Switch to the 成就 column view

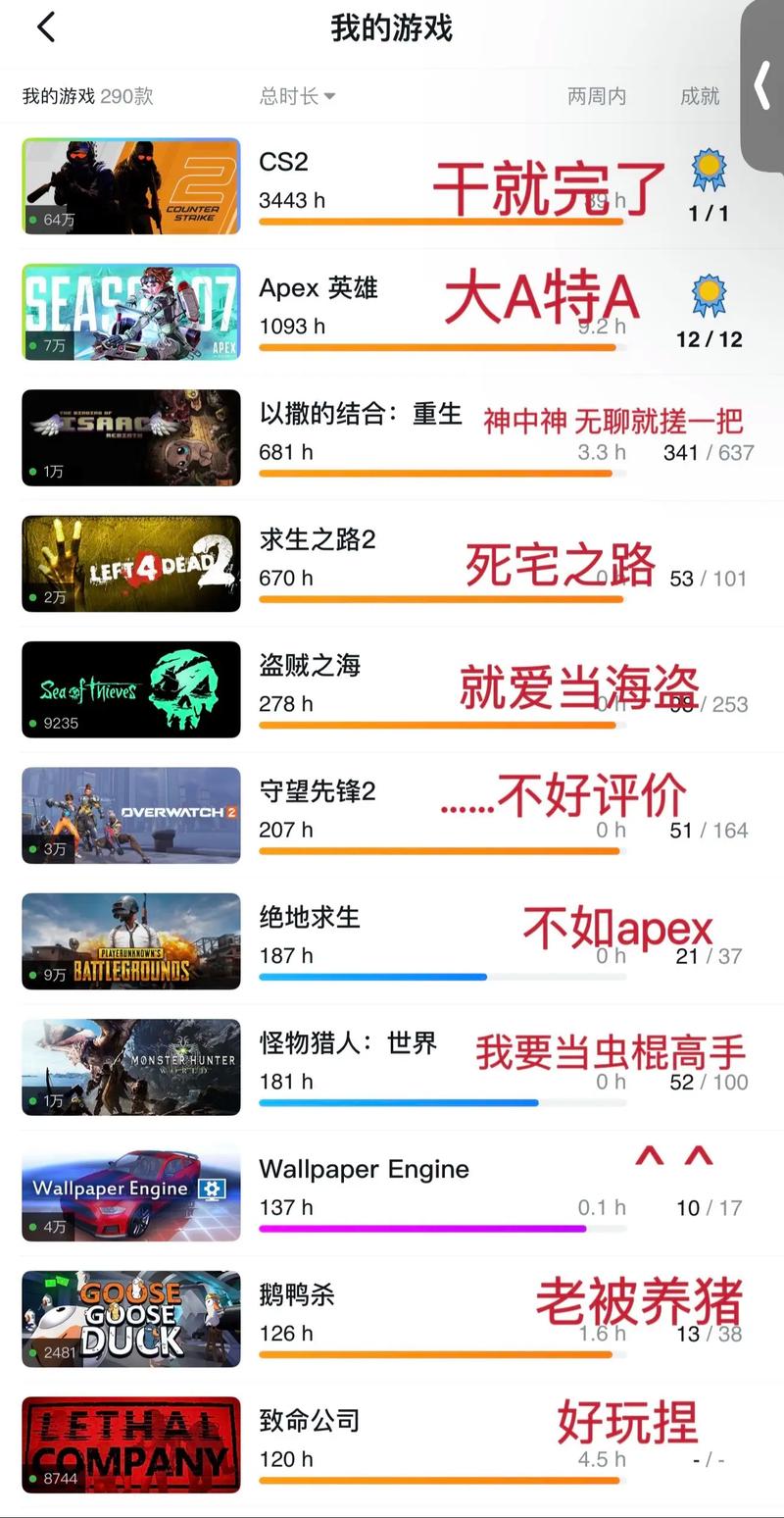coord(700,96)
